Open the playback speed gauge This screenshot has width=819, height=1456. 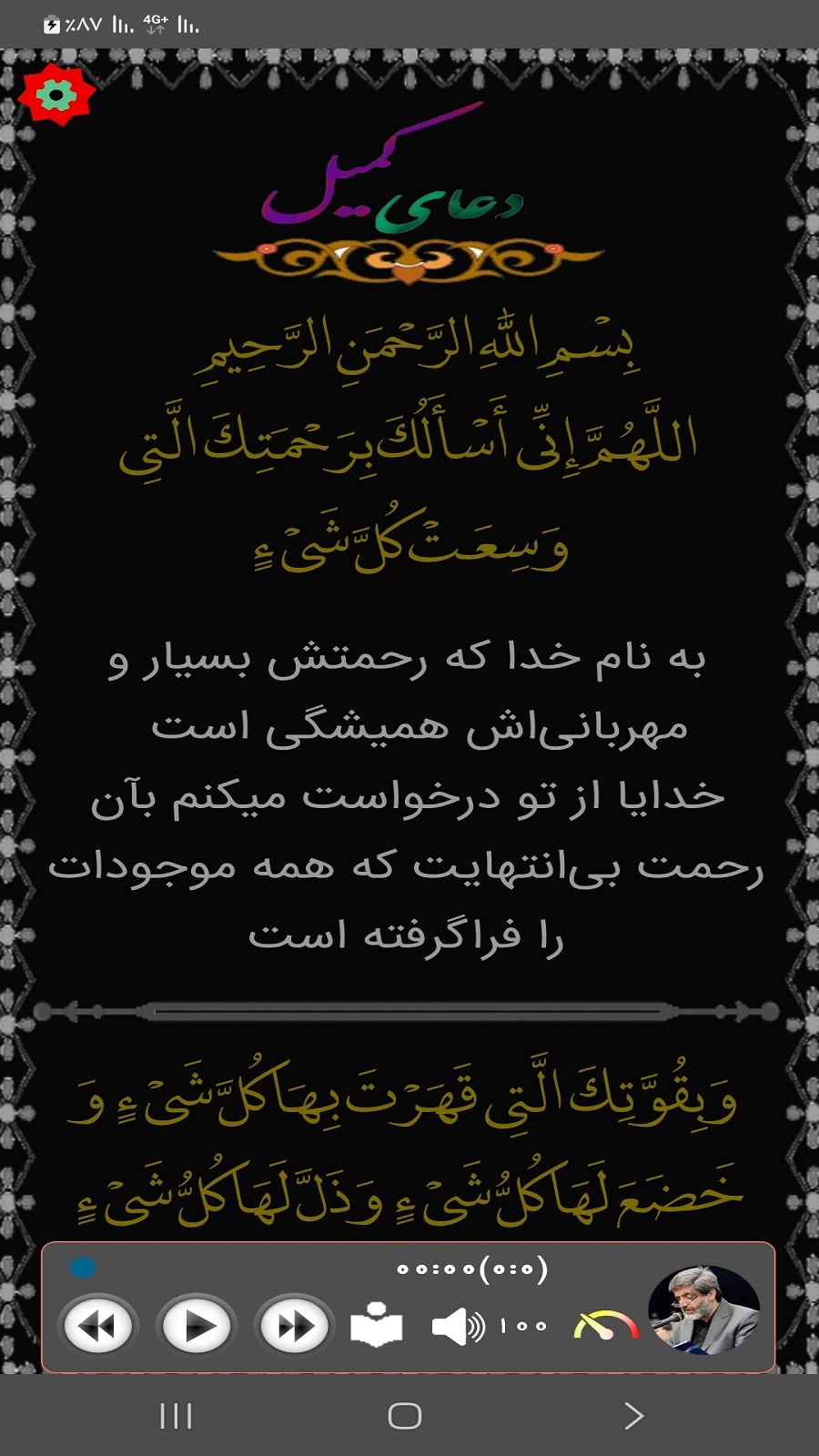(x=605, y=1326)
